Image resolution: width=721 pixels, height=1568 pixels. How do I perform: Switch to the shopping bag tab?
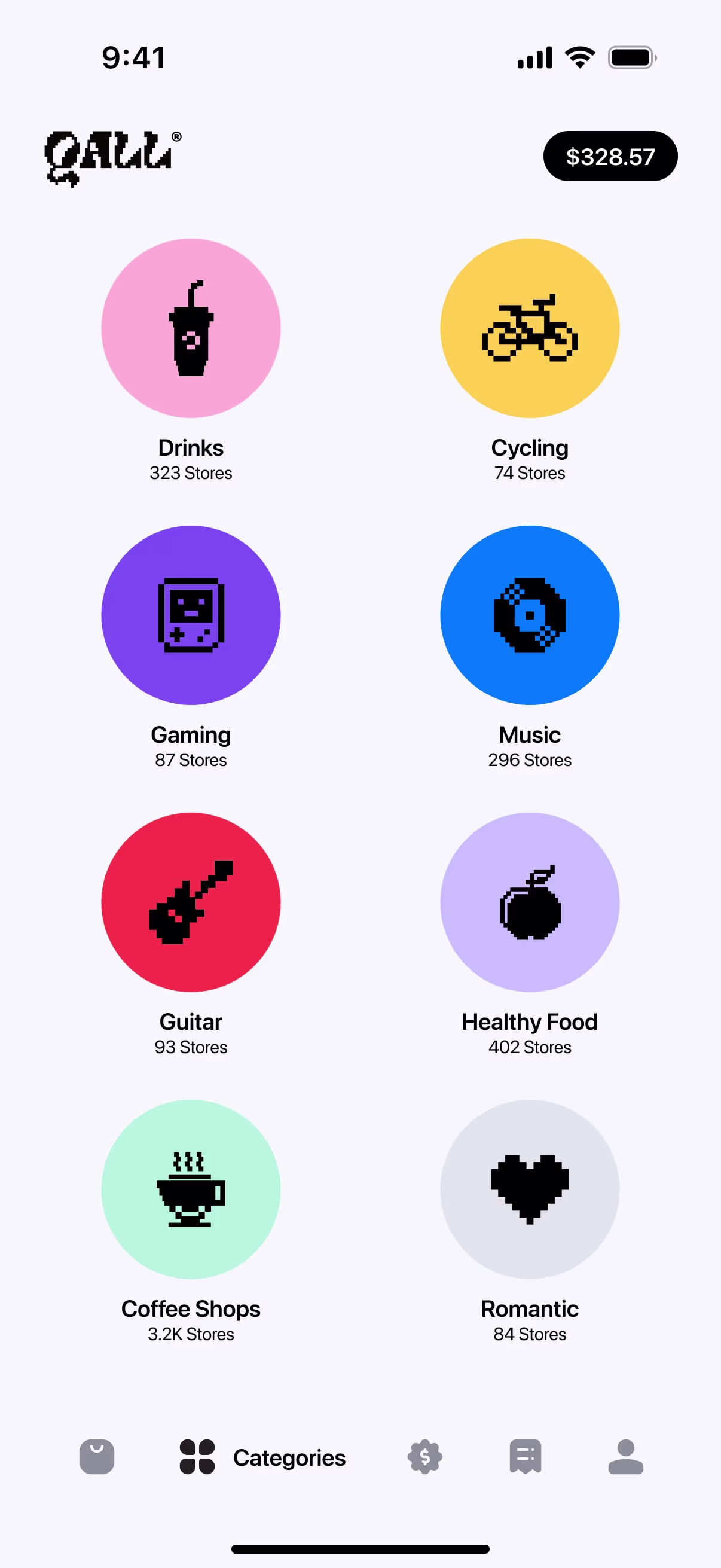point(97,1457)
